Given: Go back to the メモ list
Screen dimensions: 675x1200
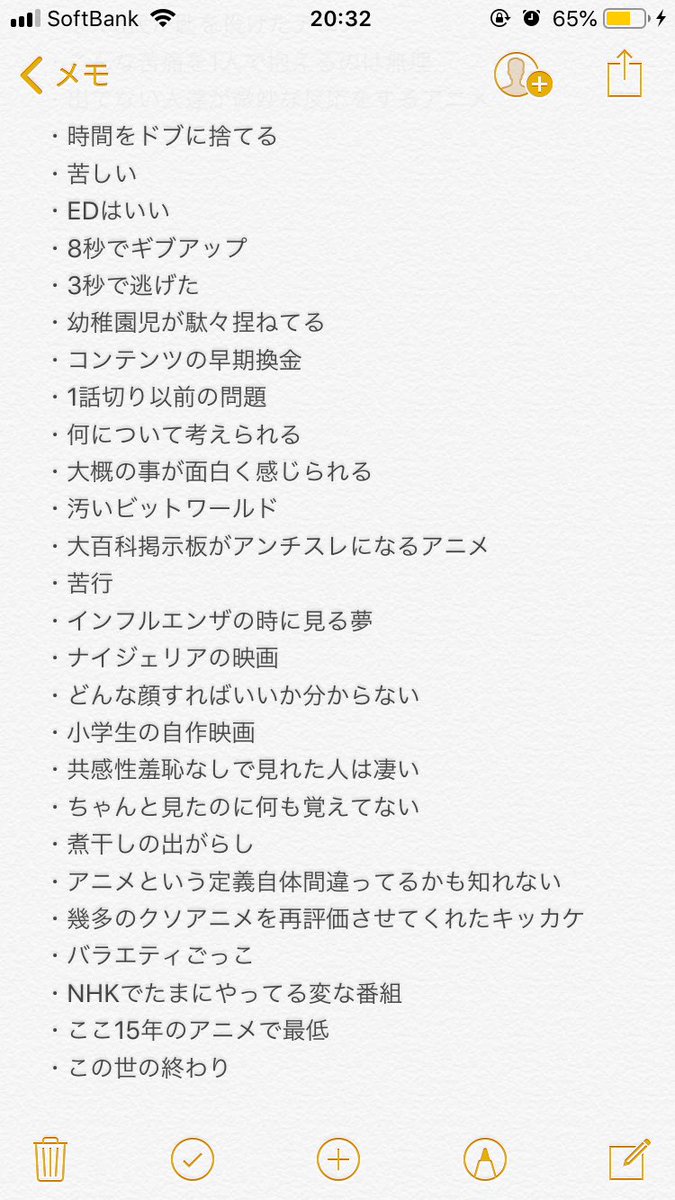Looking at the screenshot, I should coord(65,75).
